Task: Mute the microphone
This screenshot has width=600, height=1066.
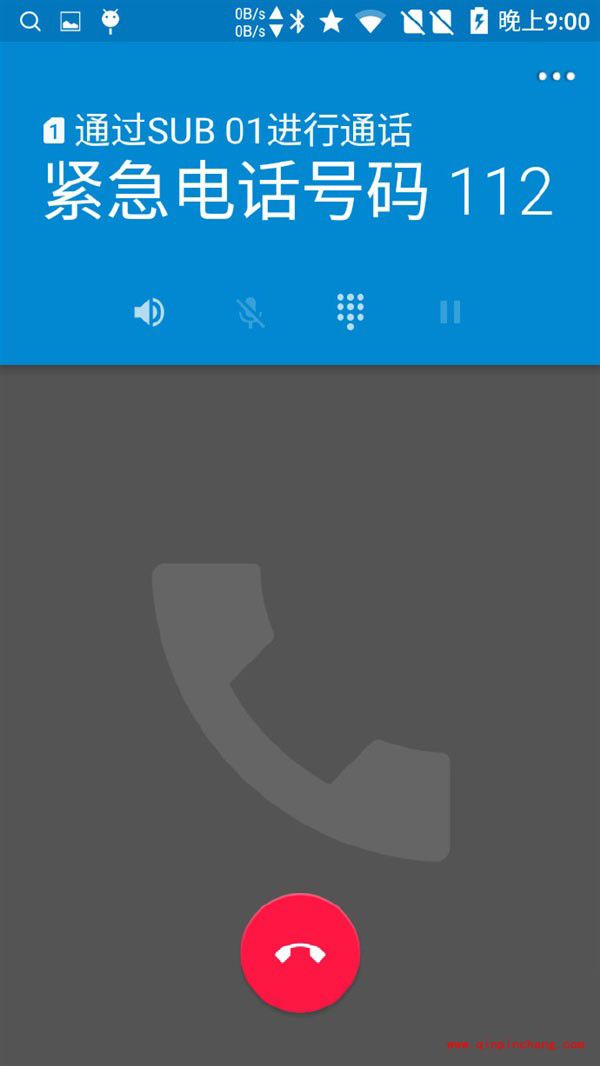Action: [251, 313]
